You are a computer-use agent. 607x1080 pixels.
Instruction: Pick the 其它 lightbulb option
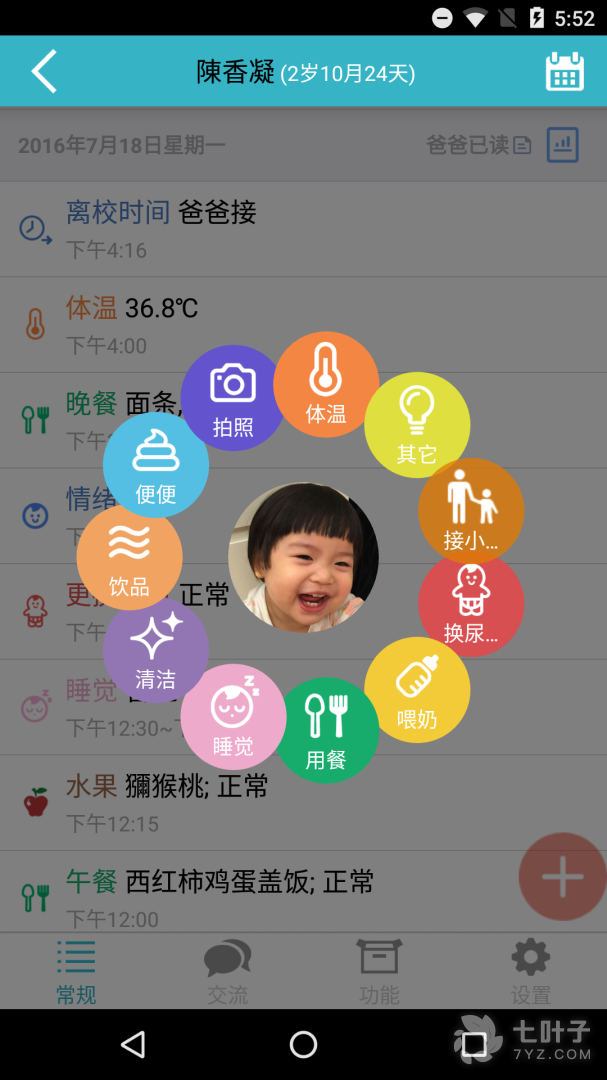[x=417, y=425]
